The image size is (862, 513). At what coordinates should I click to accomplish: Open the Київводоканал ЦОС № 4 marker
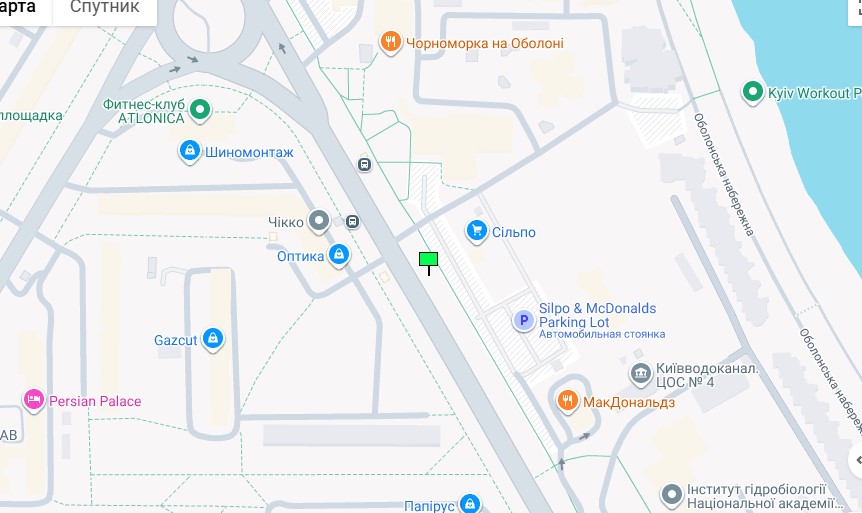pyautogui.click(x=641, y=374)
